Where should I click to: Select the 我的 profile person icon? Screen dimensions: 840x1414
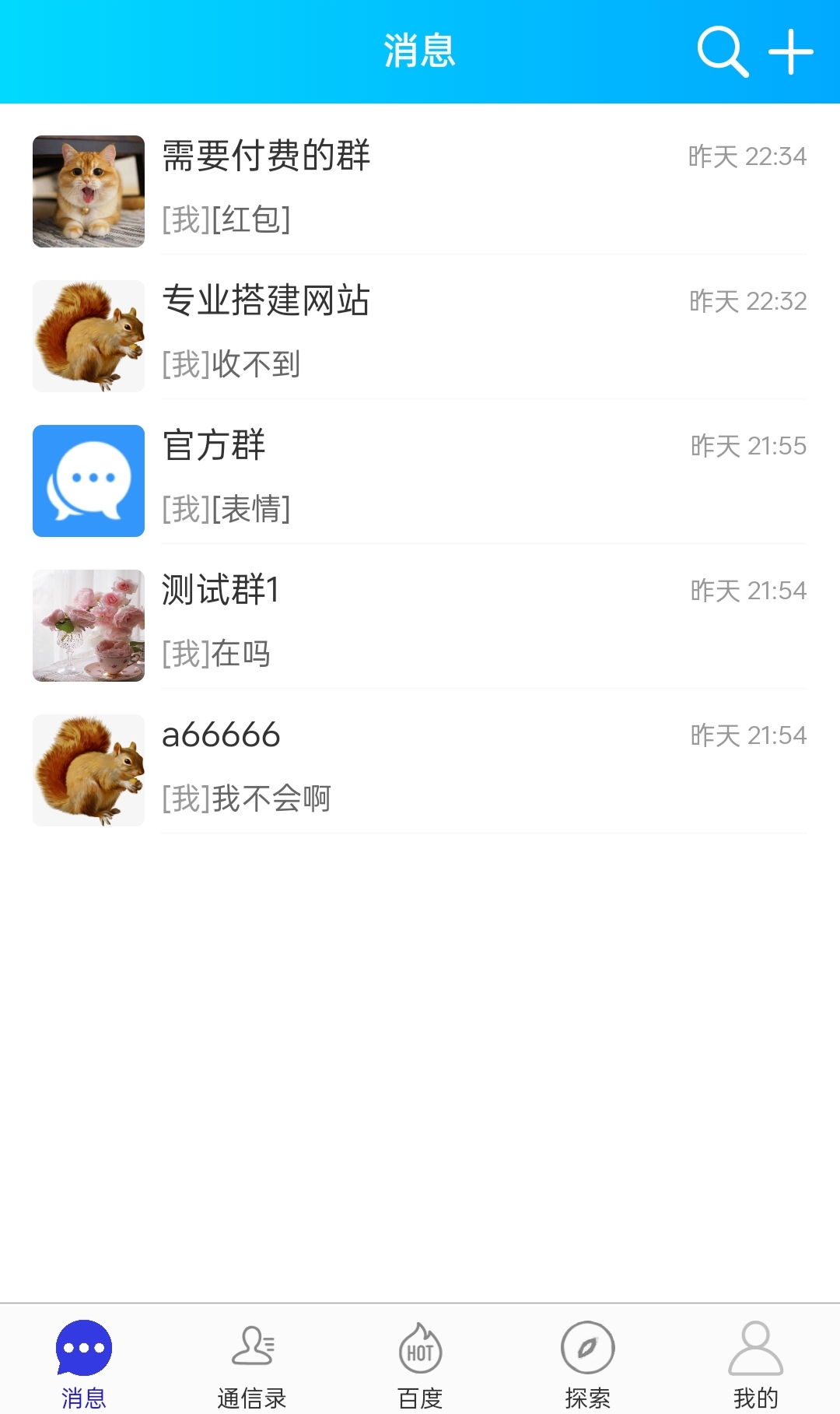(x=756, y=1358)
